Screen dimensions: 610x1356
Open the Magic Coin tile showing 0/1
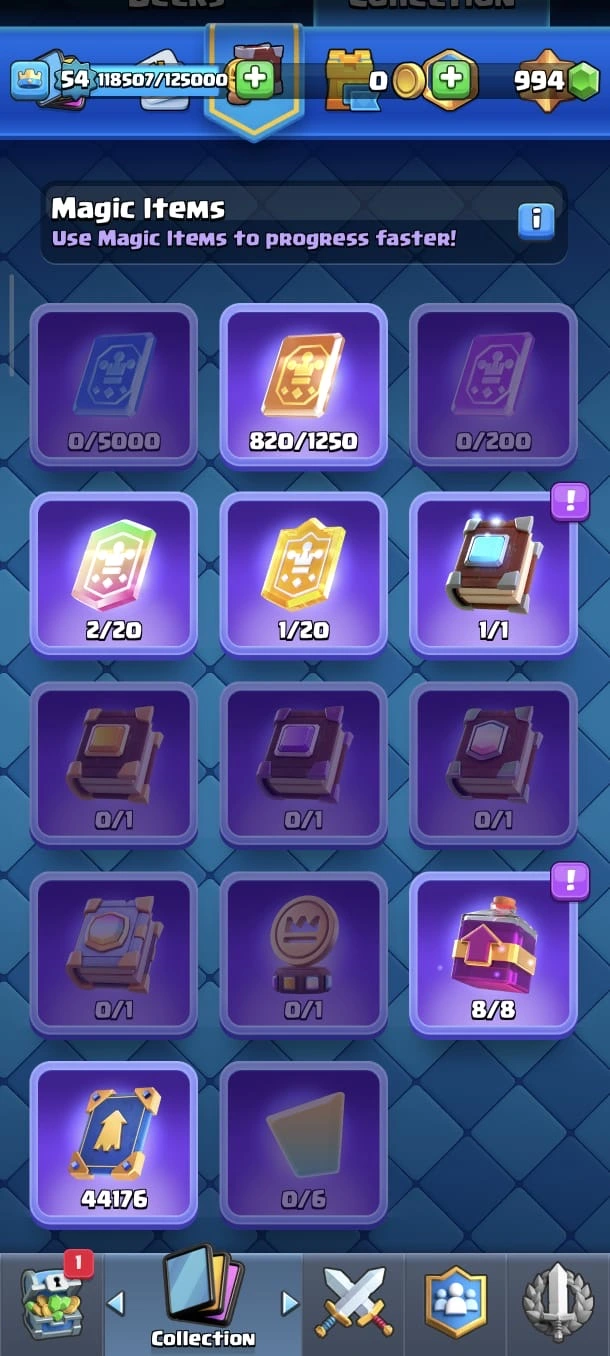click(303, 952)
